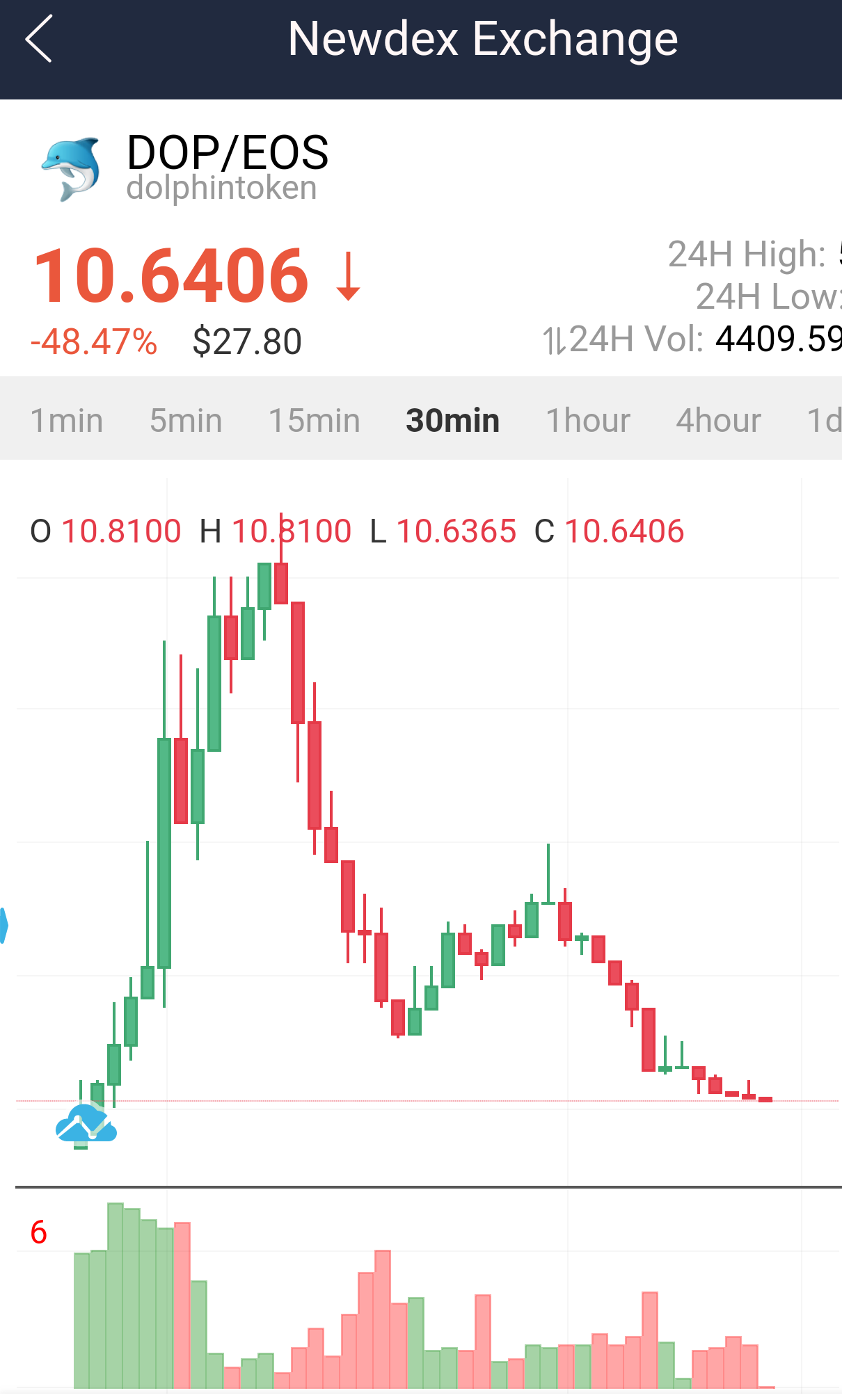This screenshot has height=1400, width=842.
Task: Change chart interval to 1hour
Action: point(588,420)
